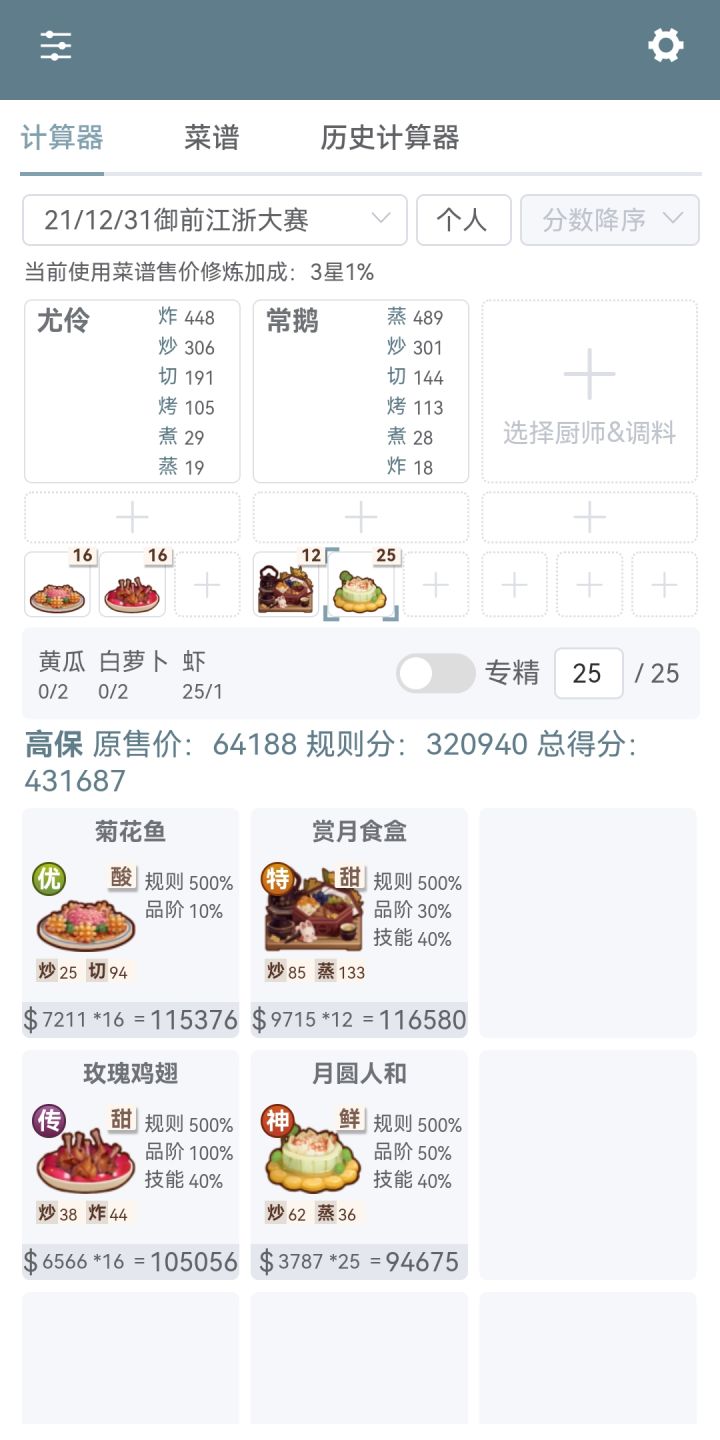Open the 菊花鱼 recipe card
This screenshot has width=720, height=1440.
click(x=131, y=922)
